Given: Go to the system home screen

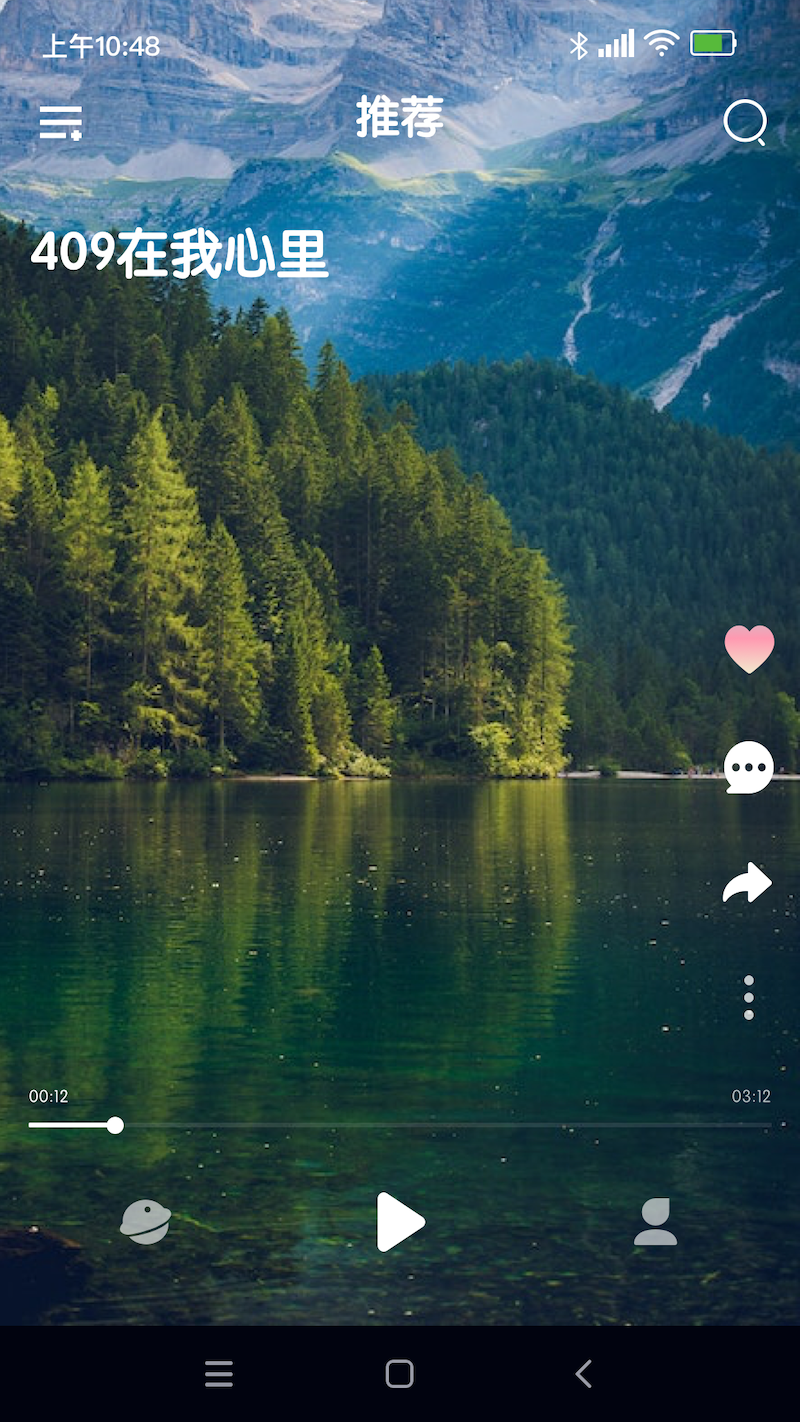Looking at the screenshot, I should click(x=400, y=1374).
